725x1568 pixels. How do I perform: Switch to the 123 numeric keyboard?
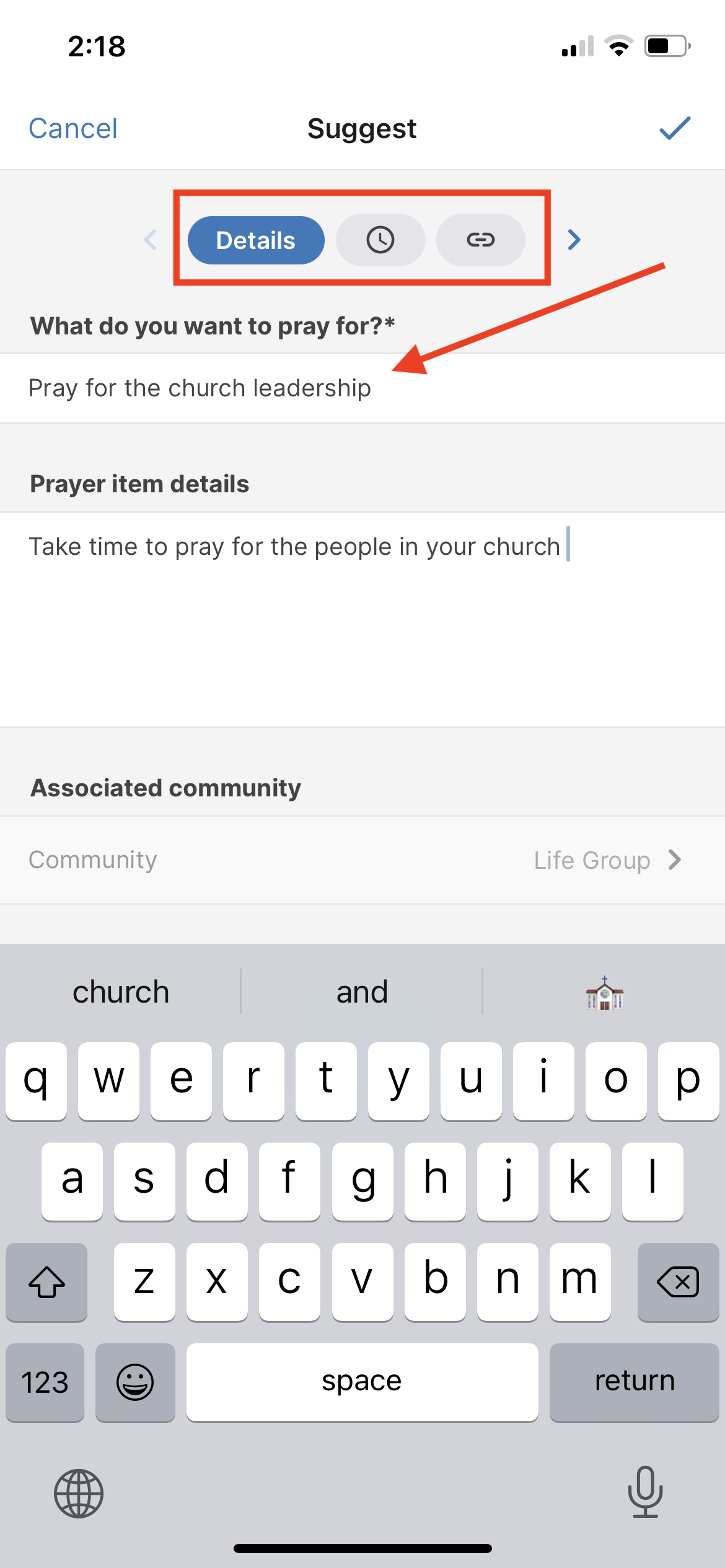(45, 1382)
